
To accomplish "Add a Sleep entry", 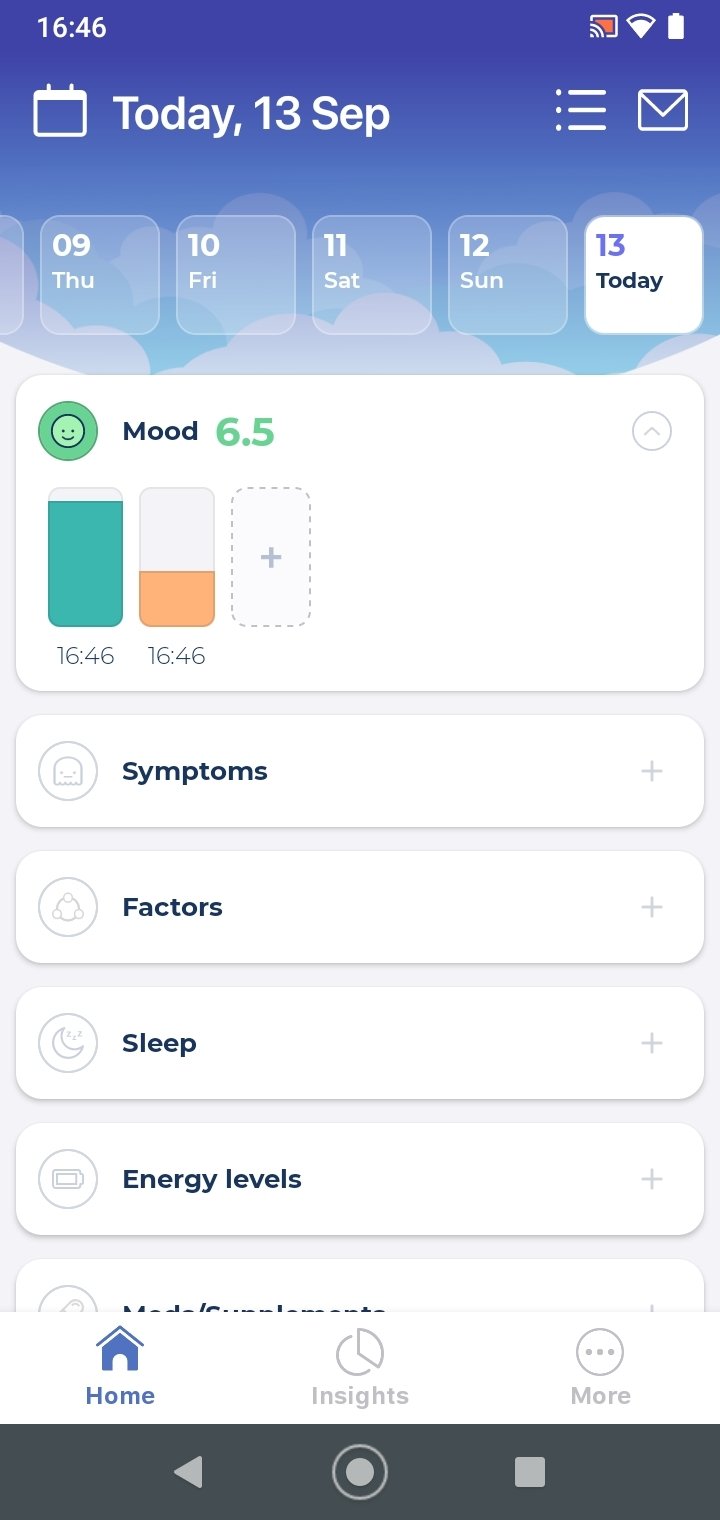I will pyautogui.click(x=652, y=1043).
